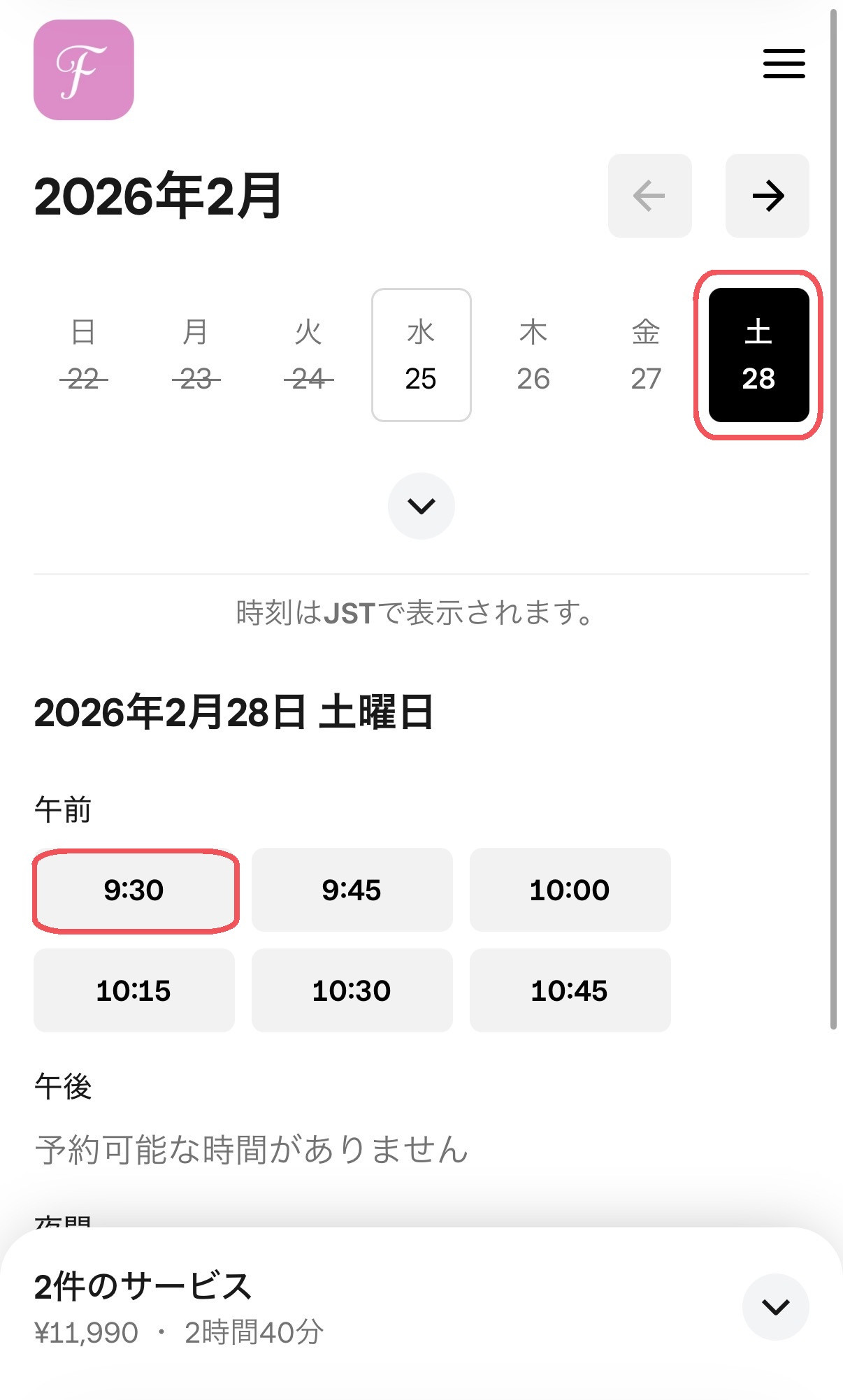The image size is (843, 1400).
Task: Pick the 10:15 time slot
Action: coord(134,990)
